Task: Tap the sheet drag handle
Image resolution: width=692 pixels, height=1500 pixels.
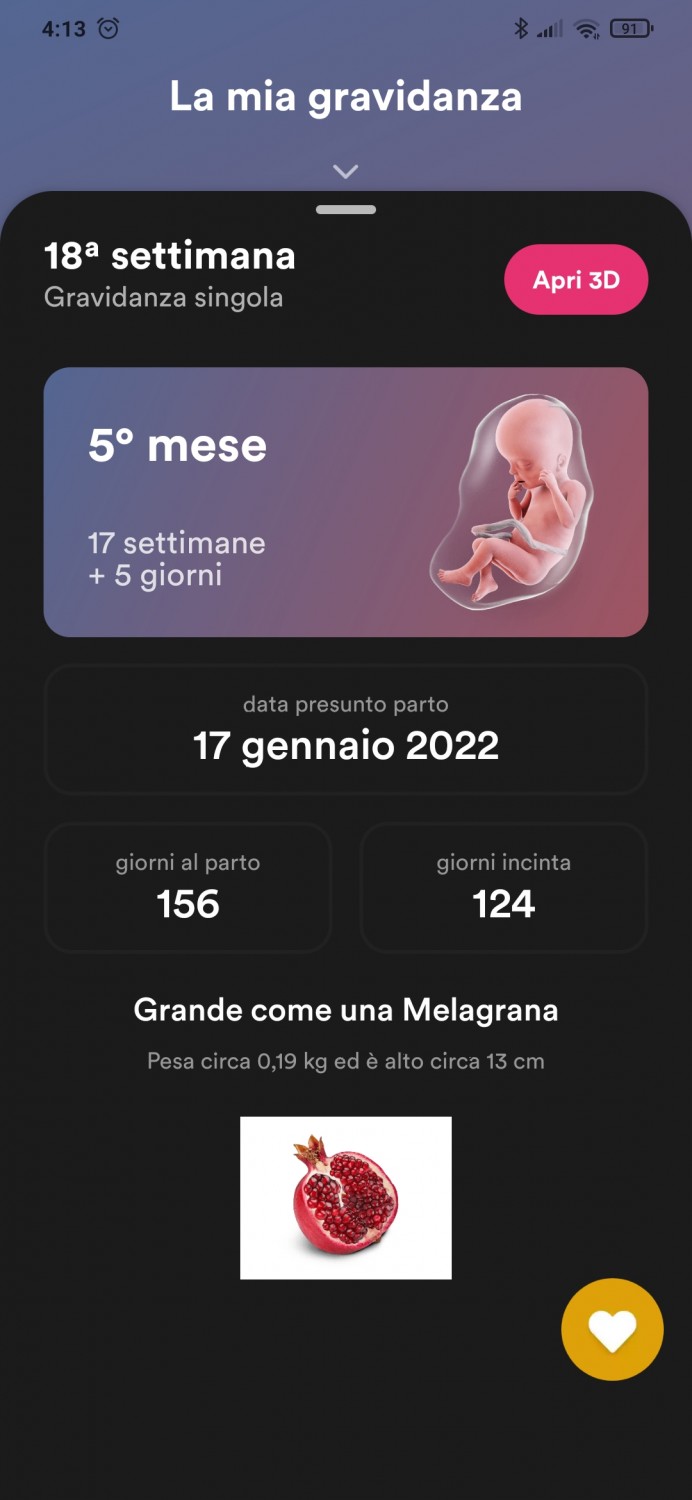Action: [x=346, y=210]
